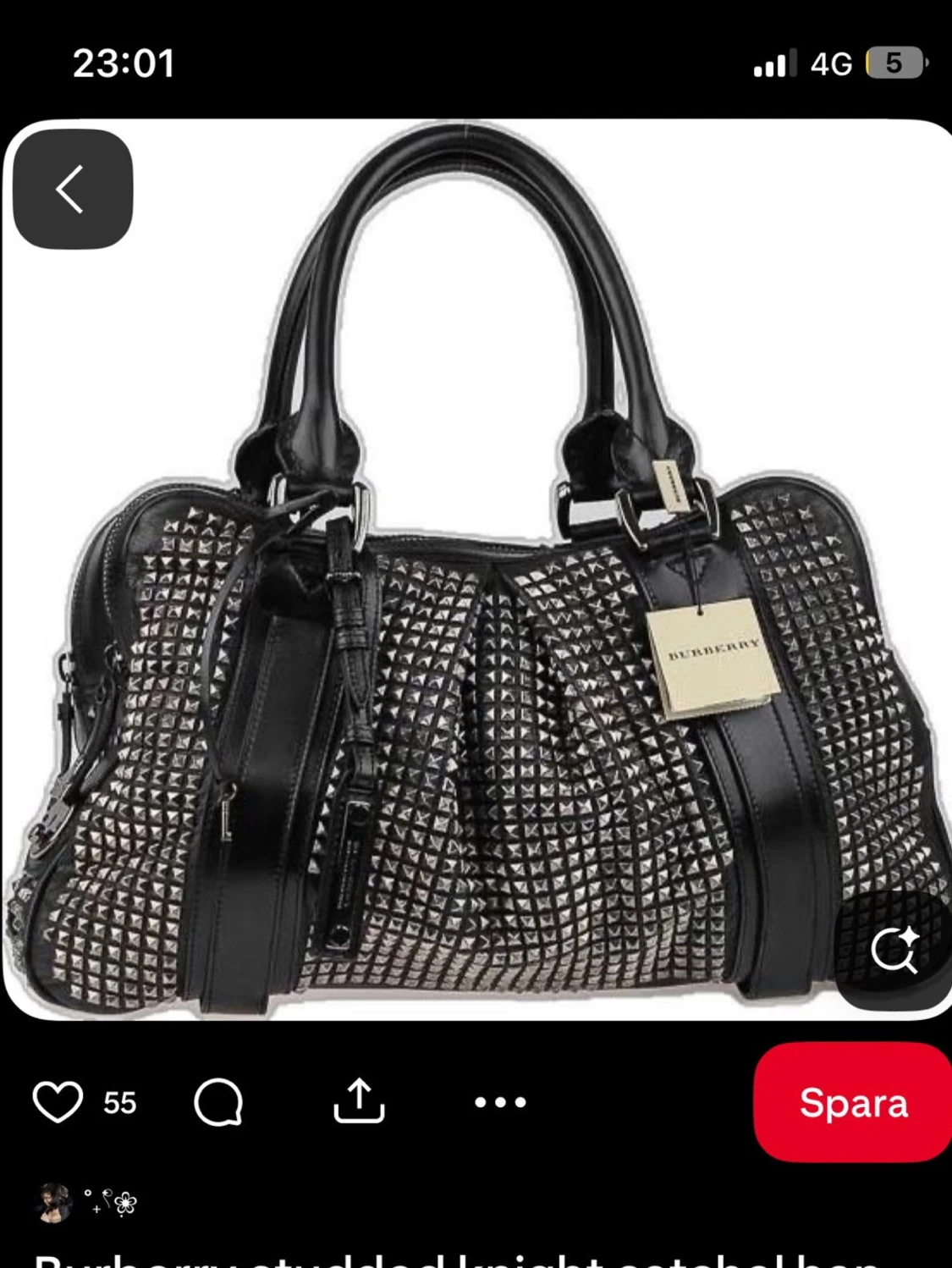Share this Burberry bag pin
Viewport: 952px width, 1268px height.
point(359,1101)
